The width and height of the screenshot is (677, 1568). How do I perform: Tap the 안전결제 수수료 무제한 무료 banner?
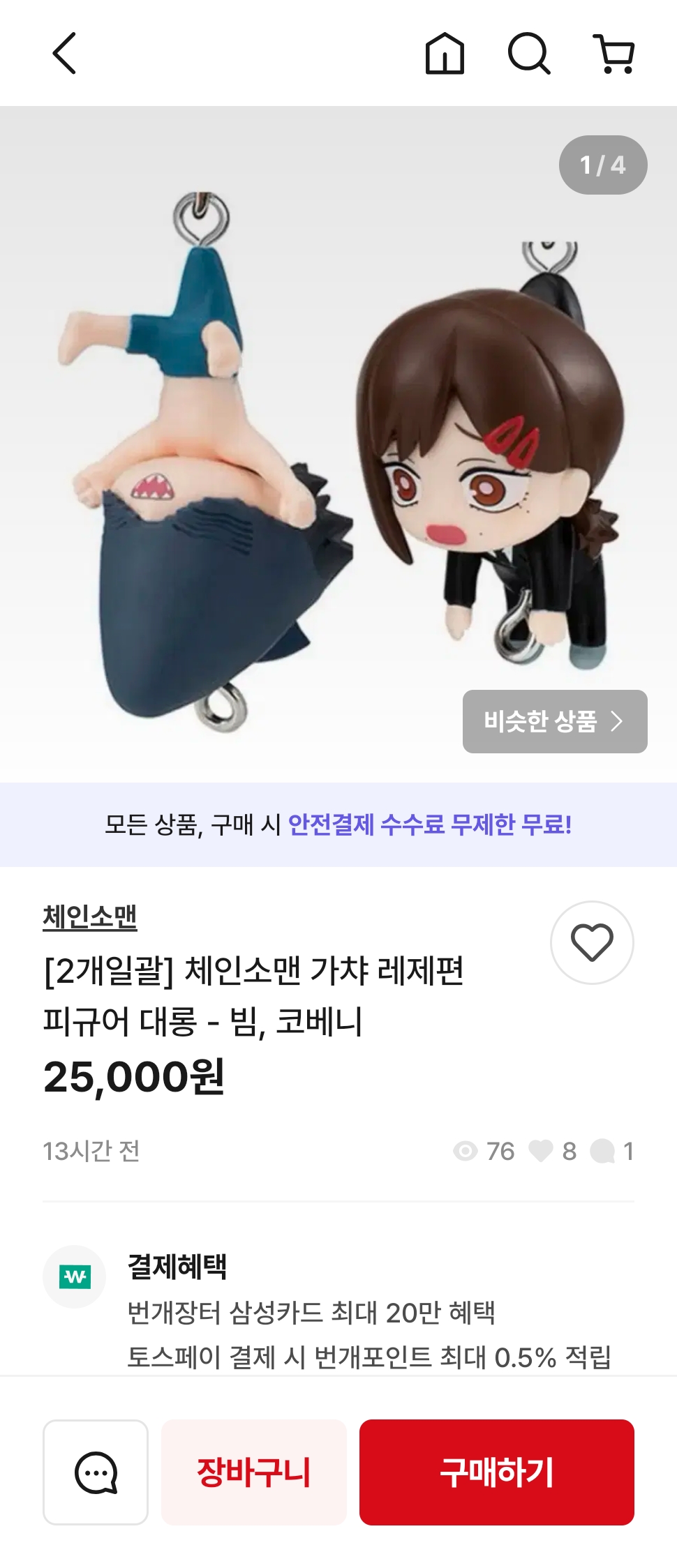click(x=338, y=824)
